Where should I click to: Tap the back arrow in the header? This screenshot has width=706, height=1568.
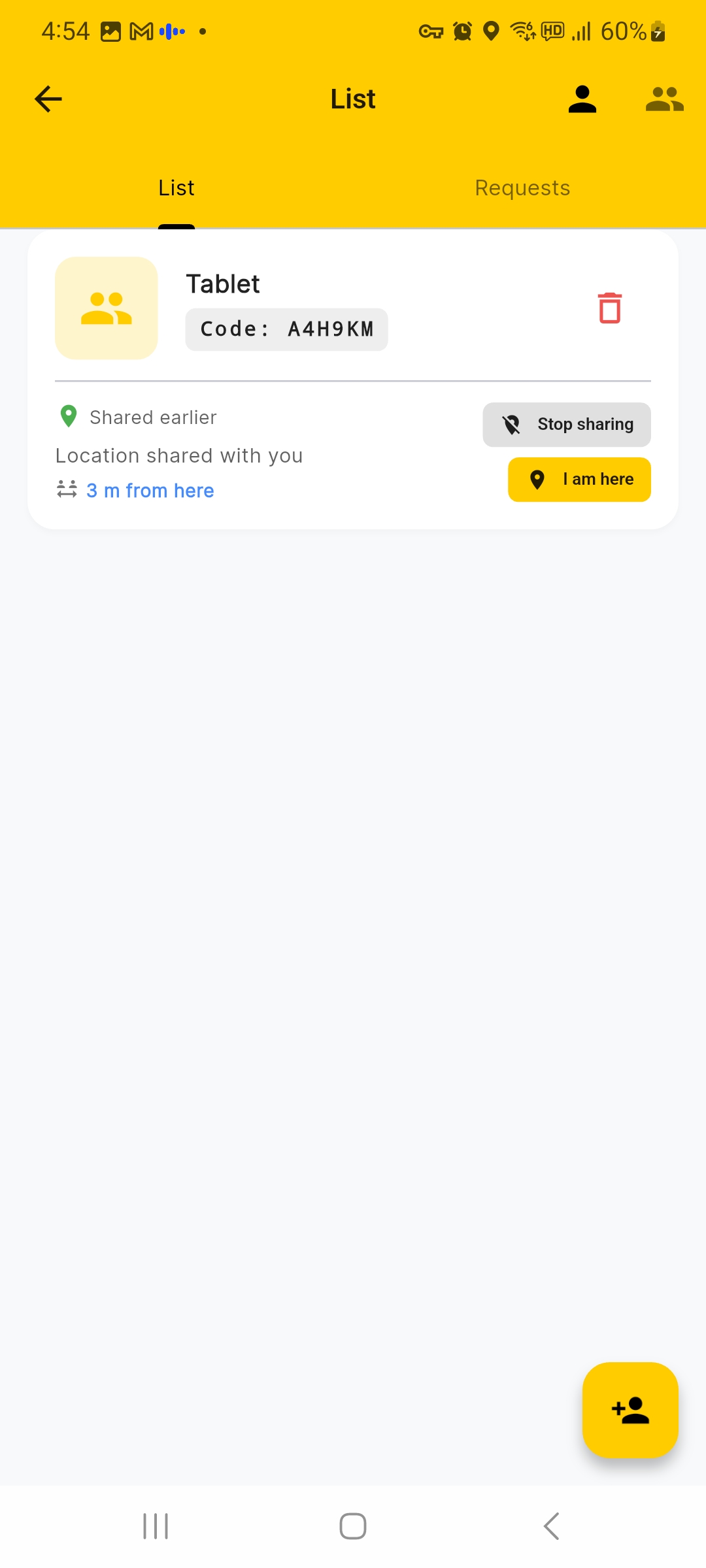(47, 98)
